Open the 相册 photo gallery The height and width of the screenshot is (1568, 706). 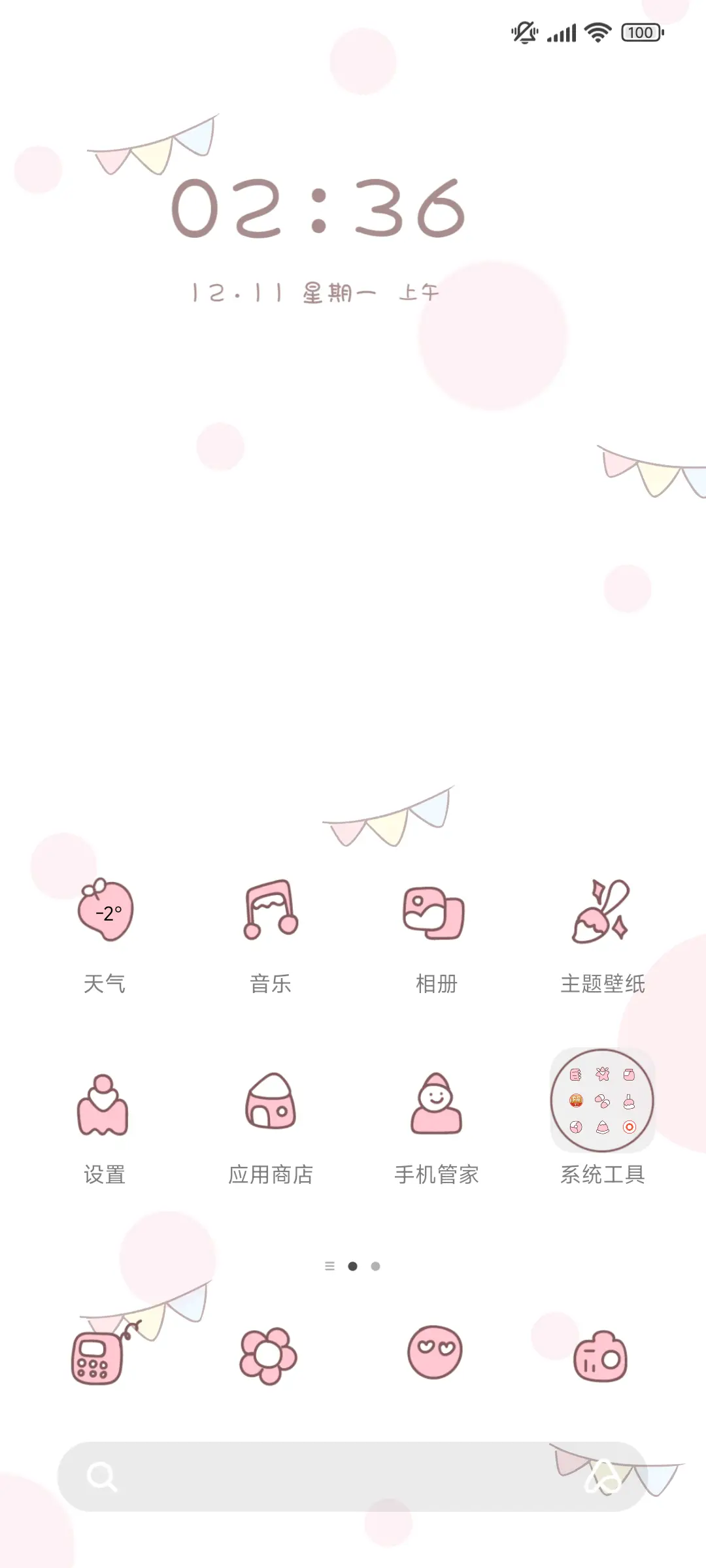tap(436, 914)
